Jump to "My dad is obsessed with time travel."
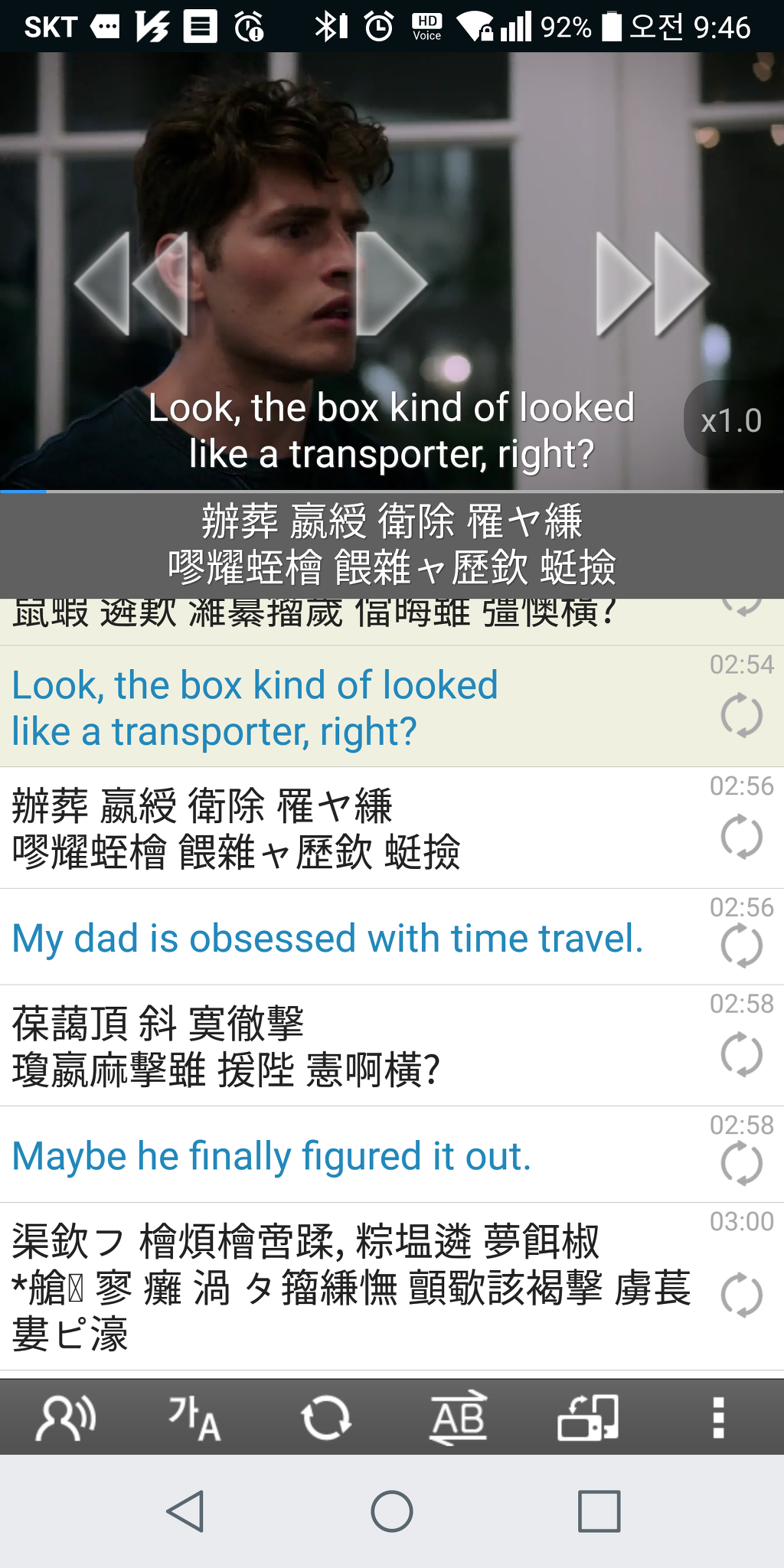Image resolution: width=784 pixels, height=1568 pixels. click(x=328, y=938)
